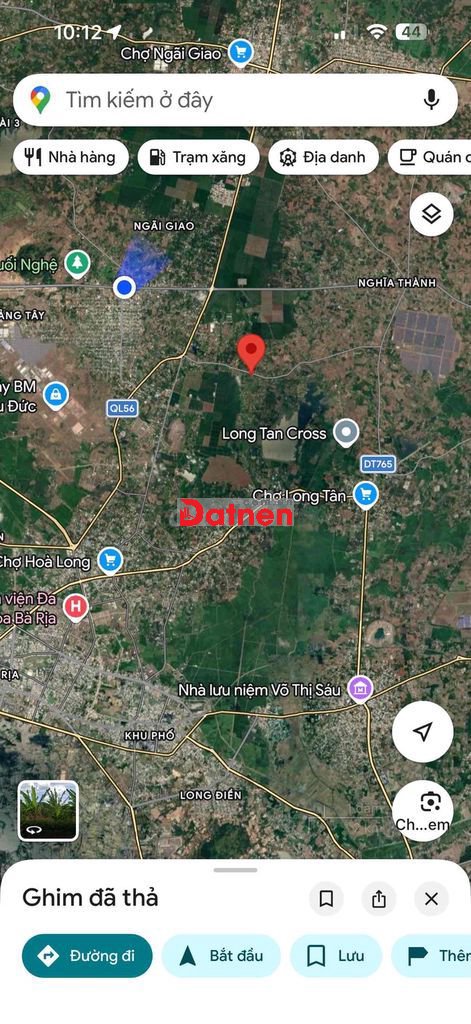Open the camera lens button

click(x=423, y=810)
